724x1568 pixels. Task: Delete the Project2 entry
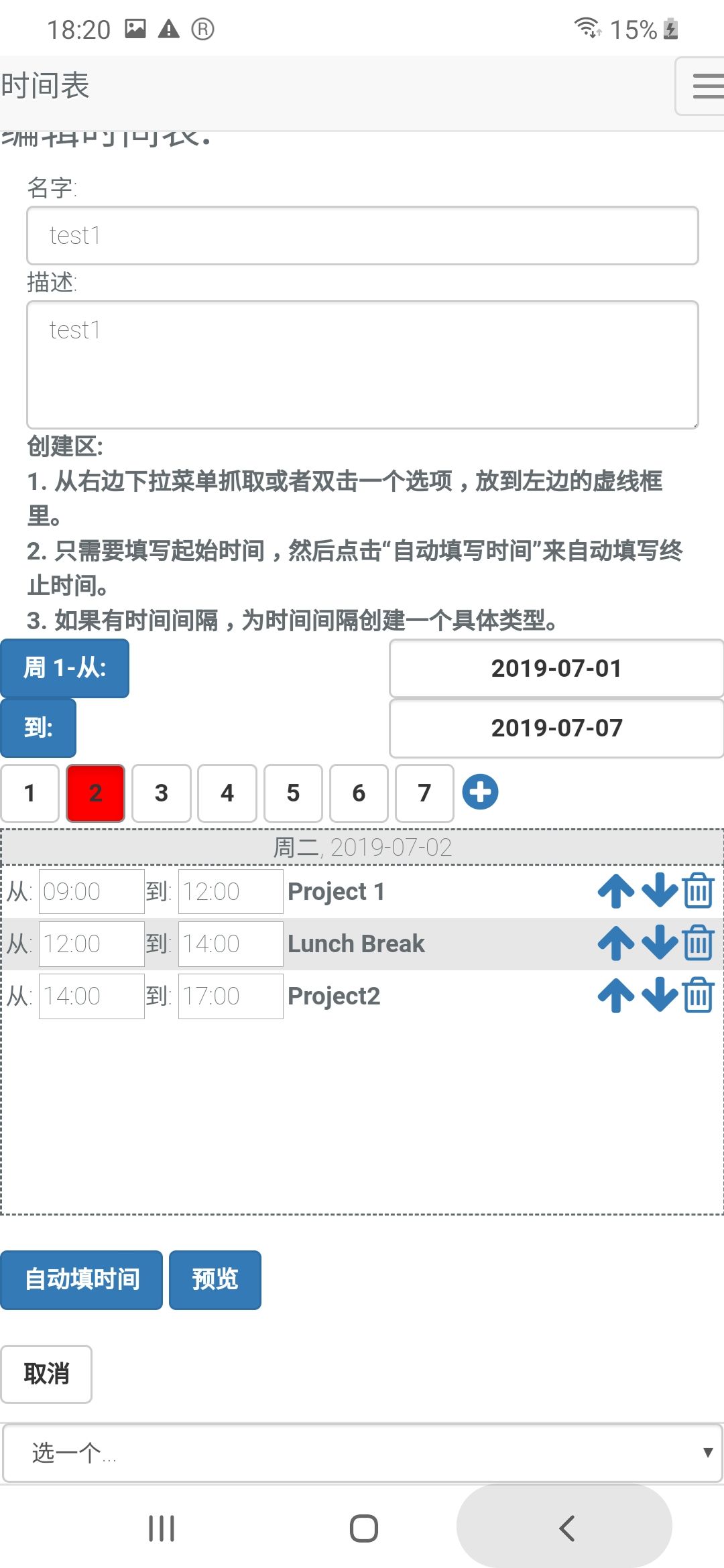(699, 996)
